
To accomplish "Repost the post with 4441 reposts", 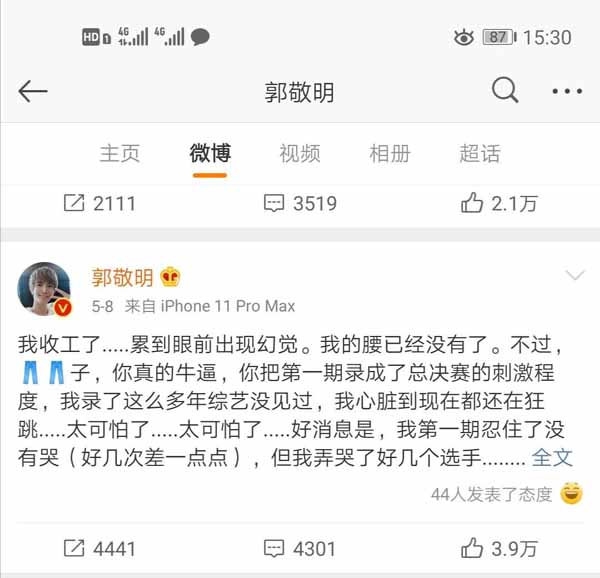I will (99, 548).
